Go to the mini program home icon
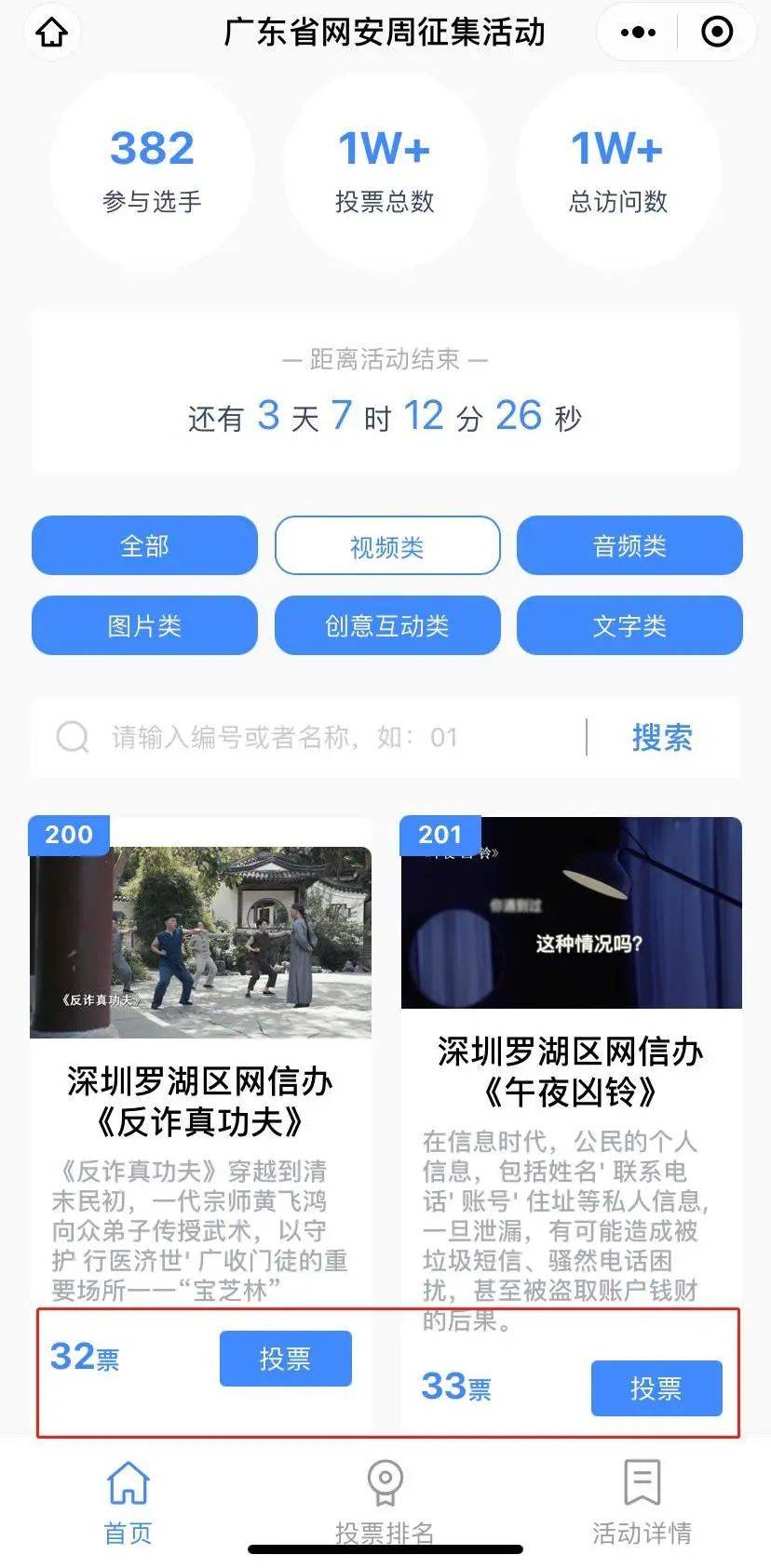Screen dimensions: 771x1568 point(52,33)
